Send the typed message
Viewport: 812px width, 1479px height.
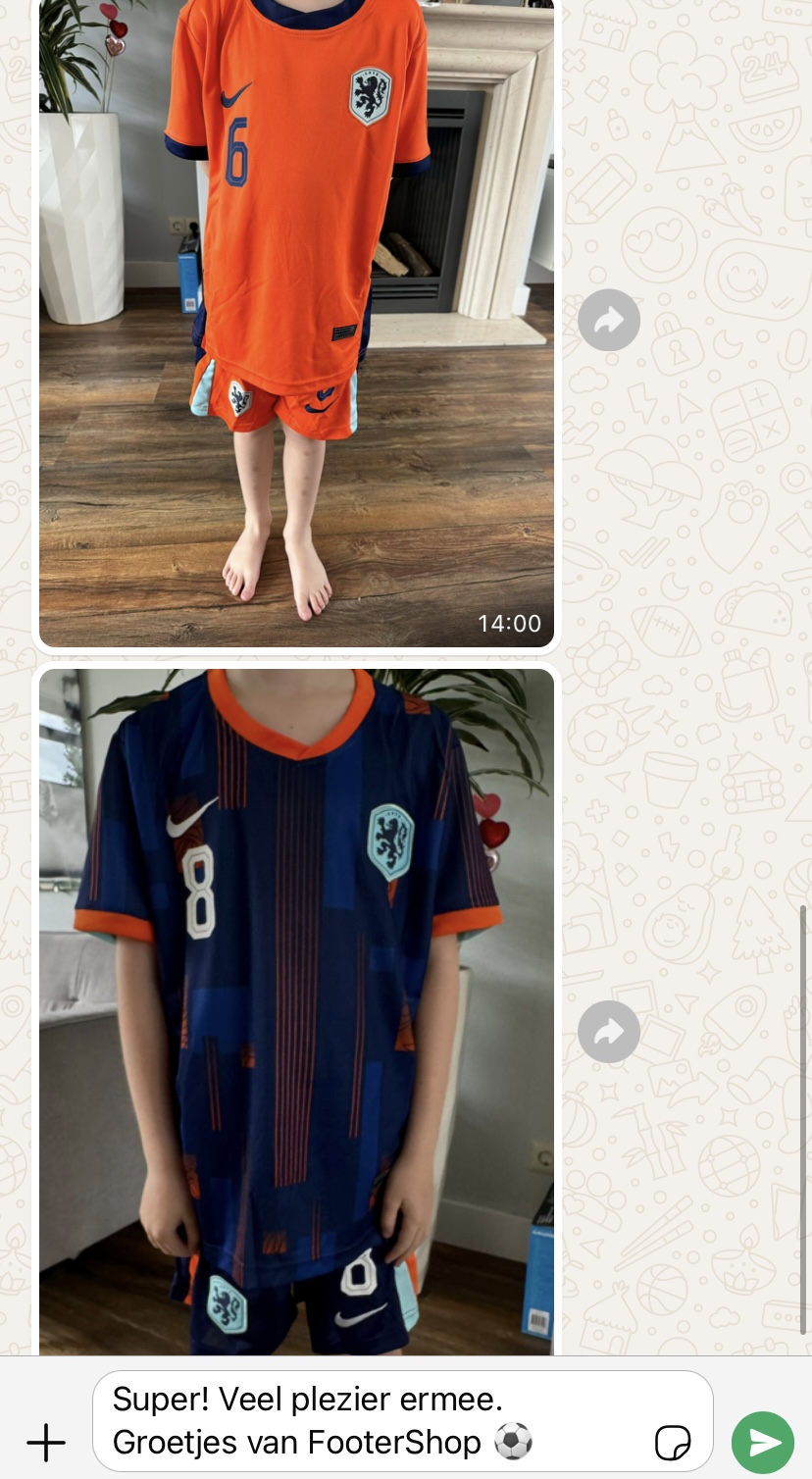(763, 1442)
